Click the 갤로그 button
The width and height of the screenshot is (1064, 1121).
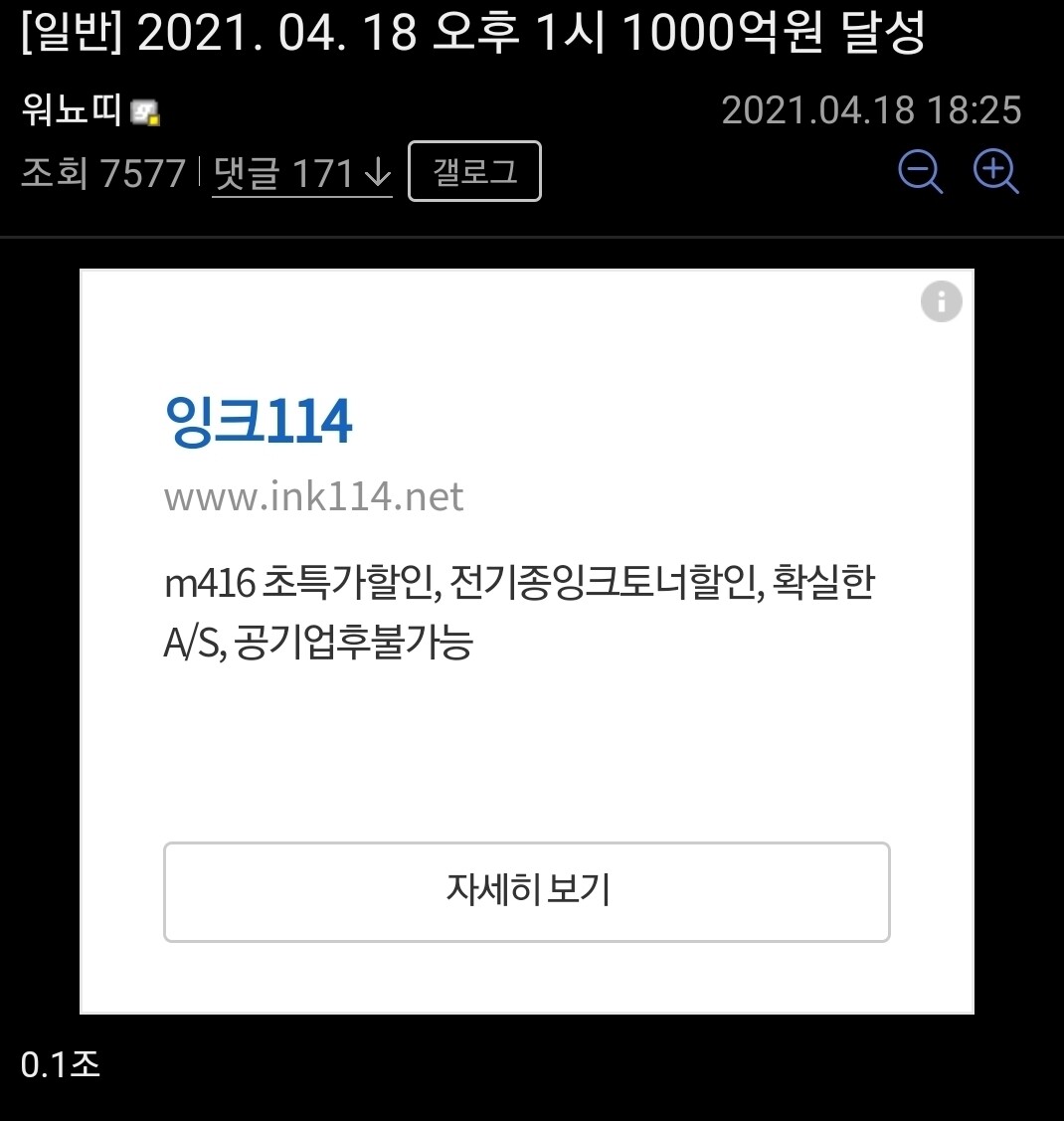pyautogui.click(x=474, y=170)
